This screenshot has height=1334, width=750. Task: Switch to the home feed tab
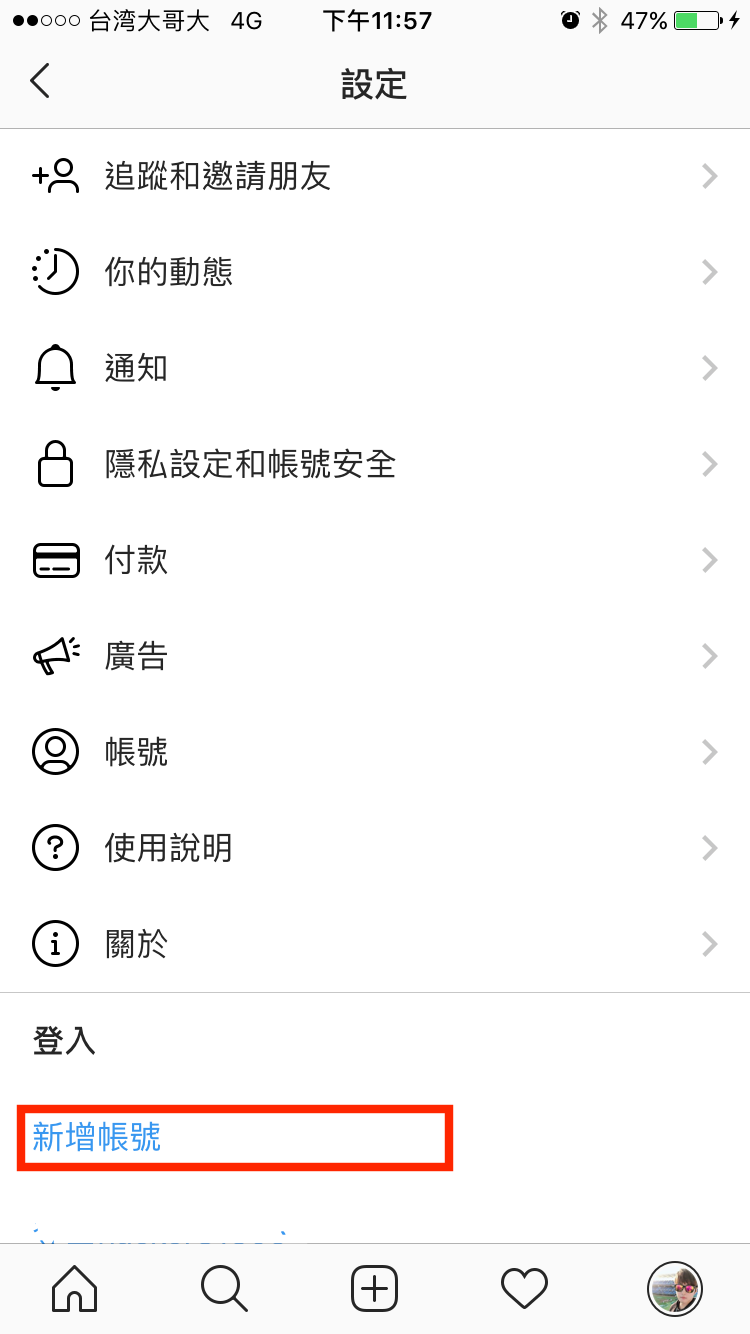75,1288
